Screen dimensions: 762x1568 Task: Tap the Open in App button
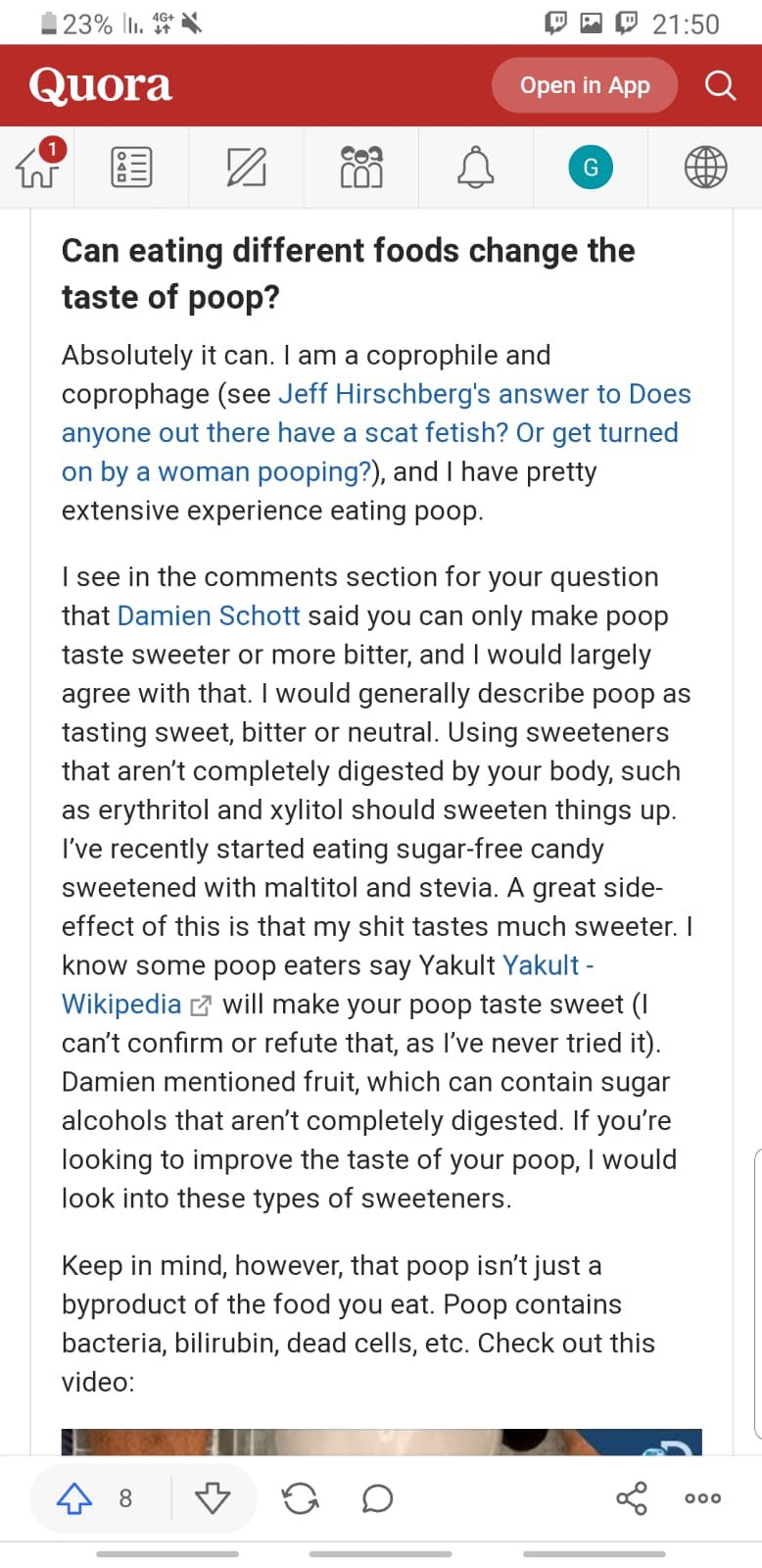[584, 85]
